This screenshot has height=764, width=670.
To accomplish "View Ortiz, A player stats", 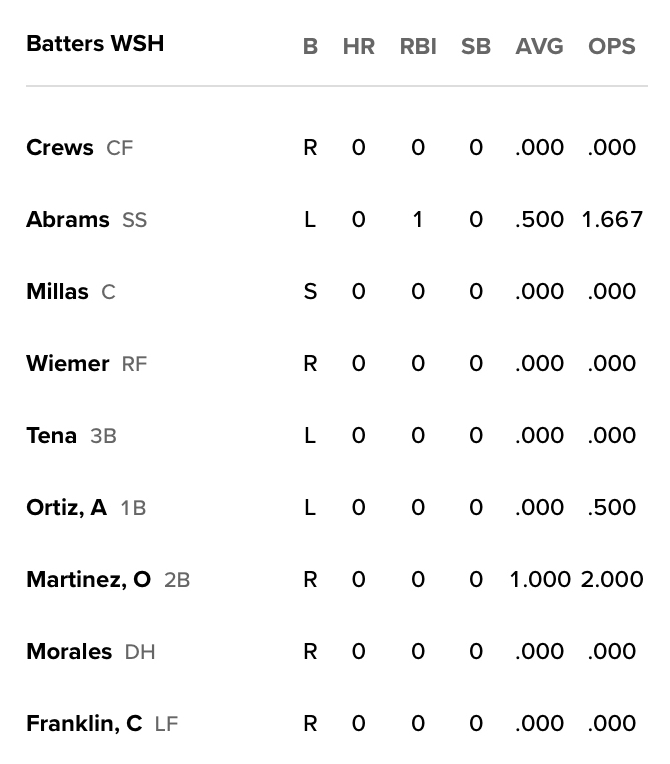I will (66, 508).
